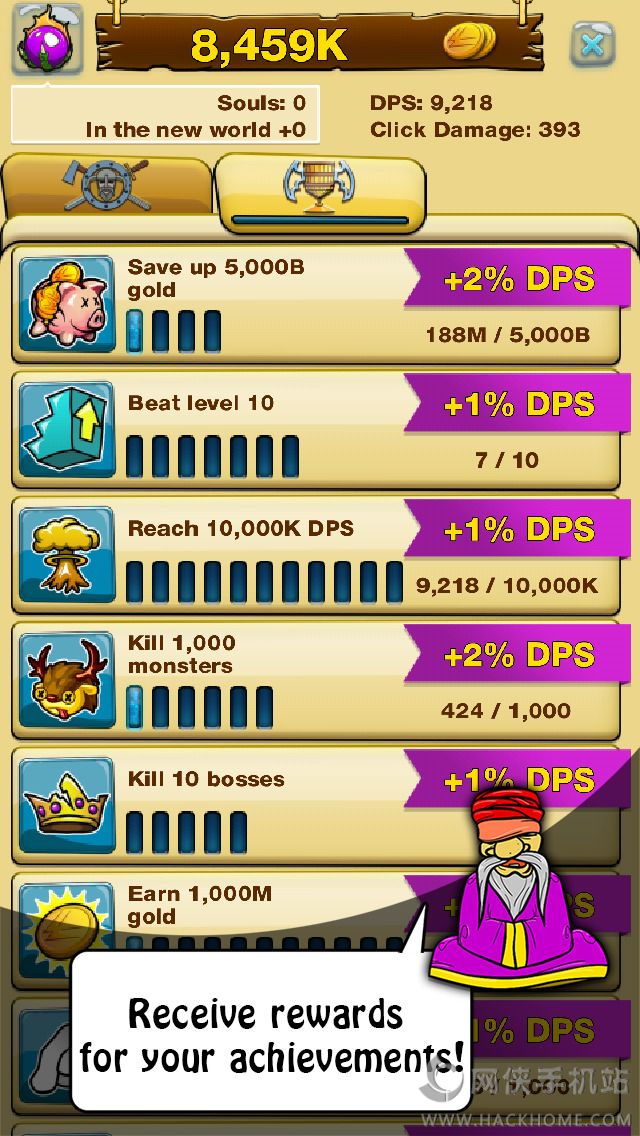
Task: Close the achievements panel
Action: tap(592, 45)
